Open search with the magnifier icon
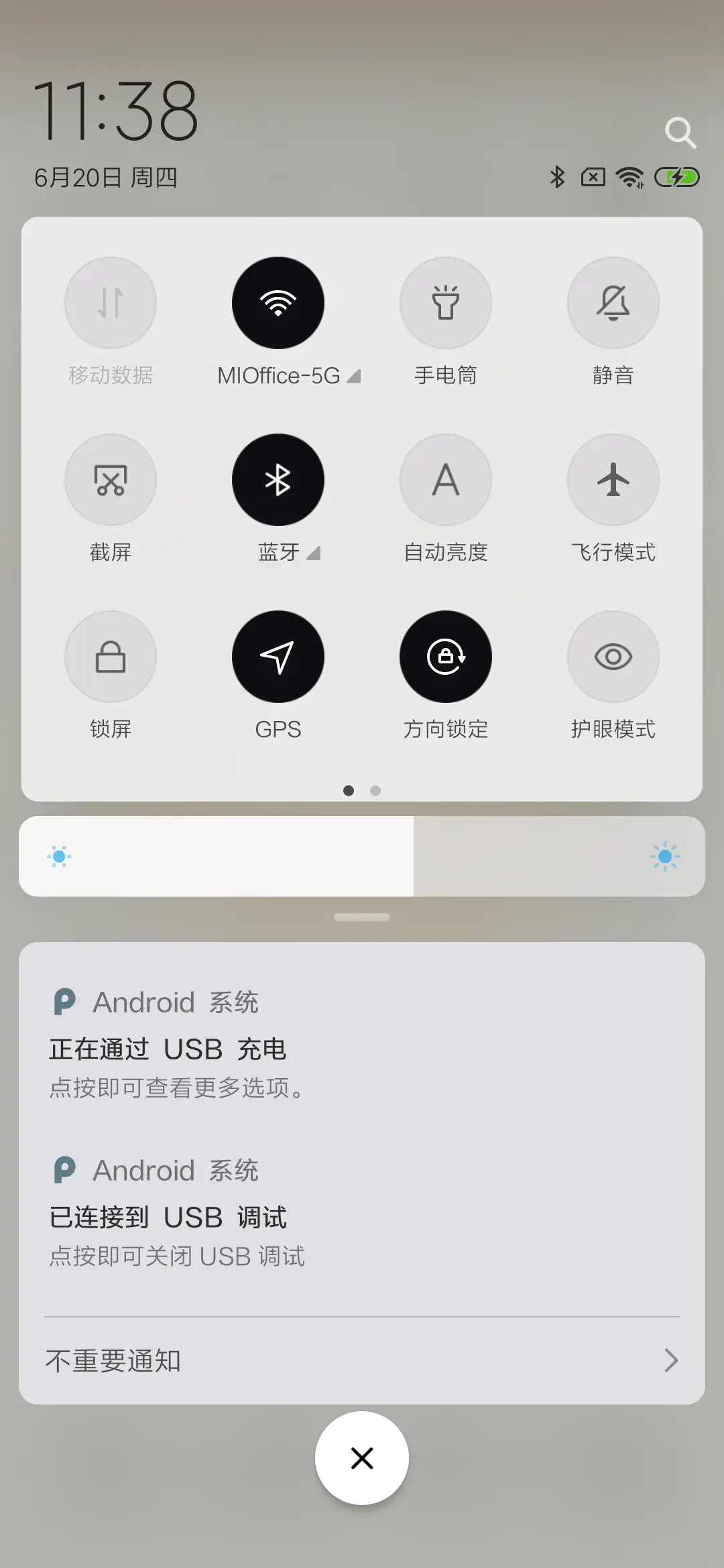 click(x=681, y=131)
